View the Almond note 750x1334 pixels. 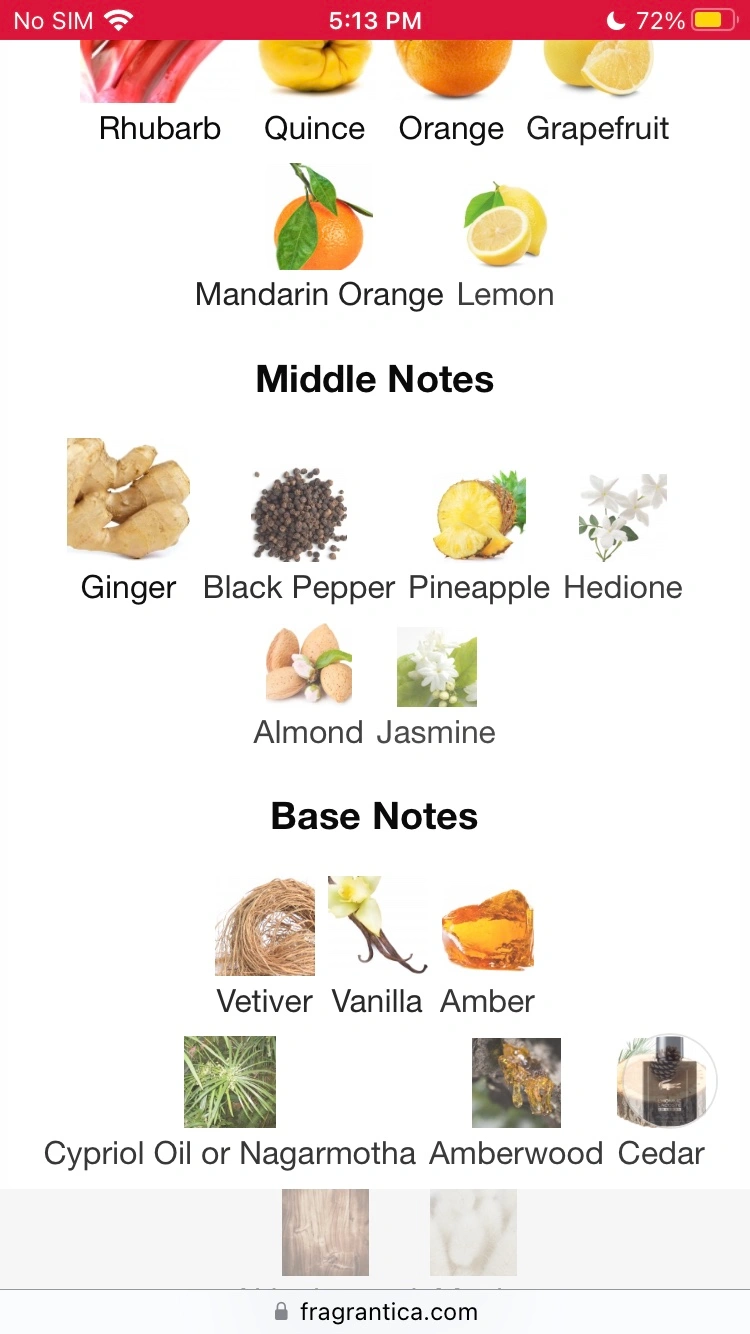[308, 731]
